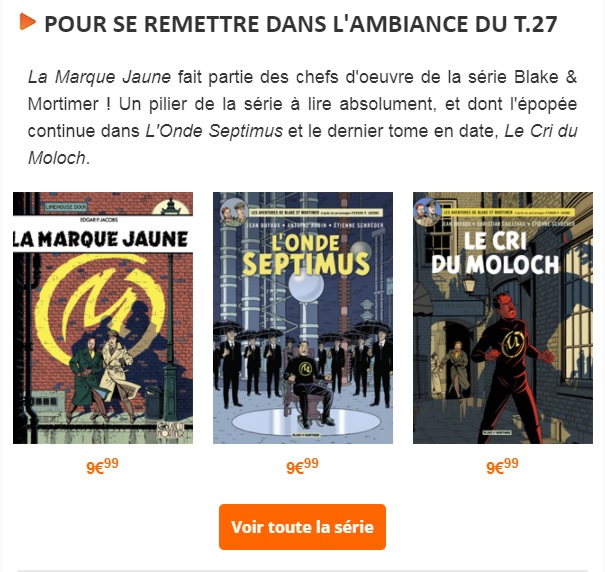Viewport: 605px width, 572px height.
Task: Open La Marque Jaune comic cover
Action: (x=102, y=318)
